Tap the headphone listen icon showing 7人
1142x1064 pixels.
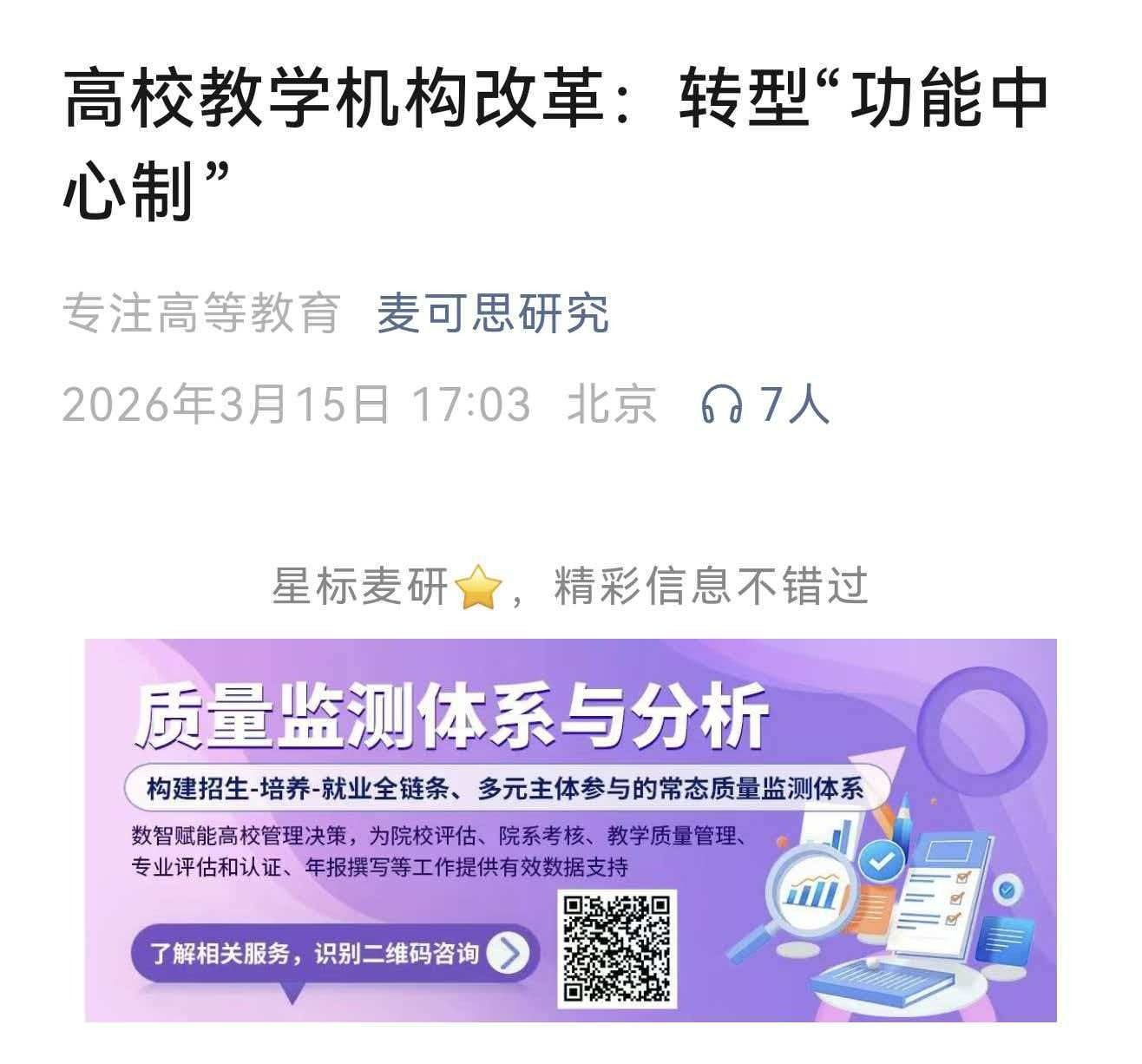pos(722,405)
